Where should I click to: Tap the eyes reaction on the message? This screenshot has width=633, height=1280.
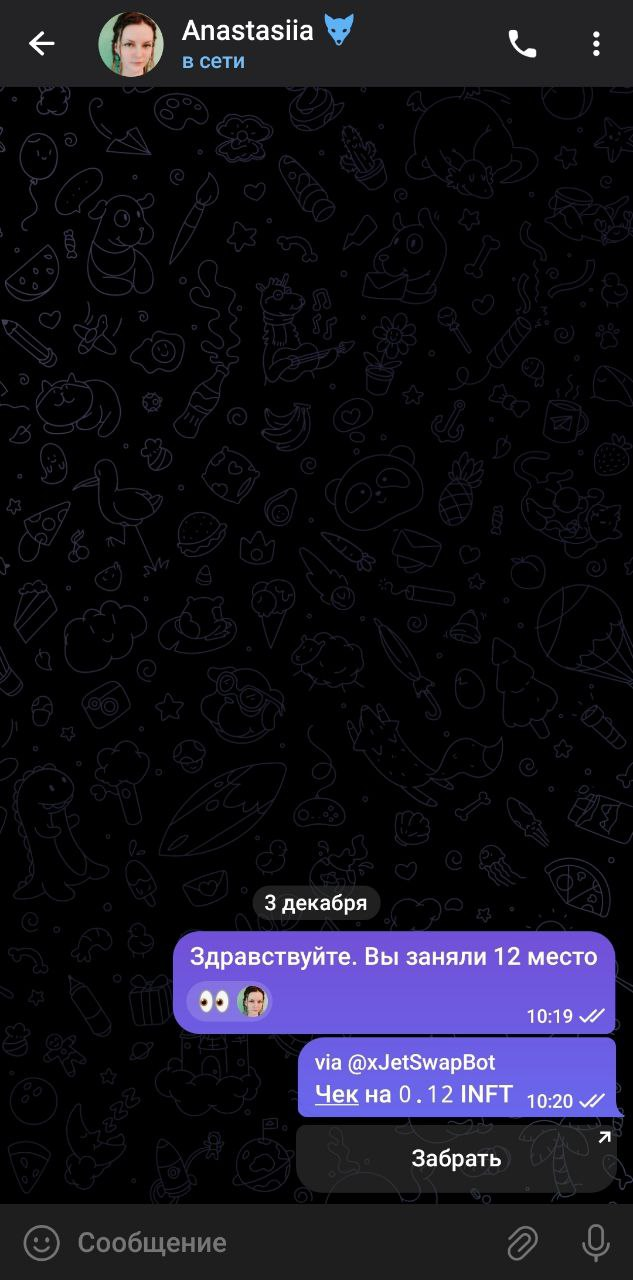coord(213,1000)
